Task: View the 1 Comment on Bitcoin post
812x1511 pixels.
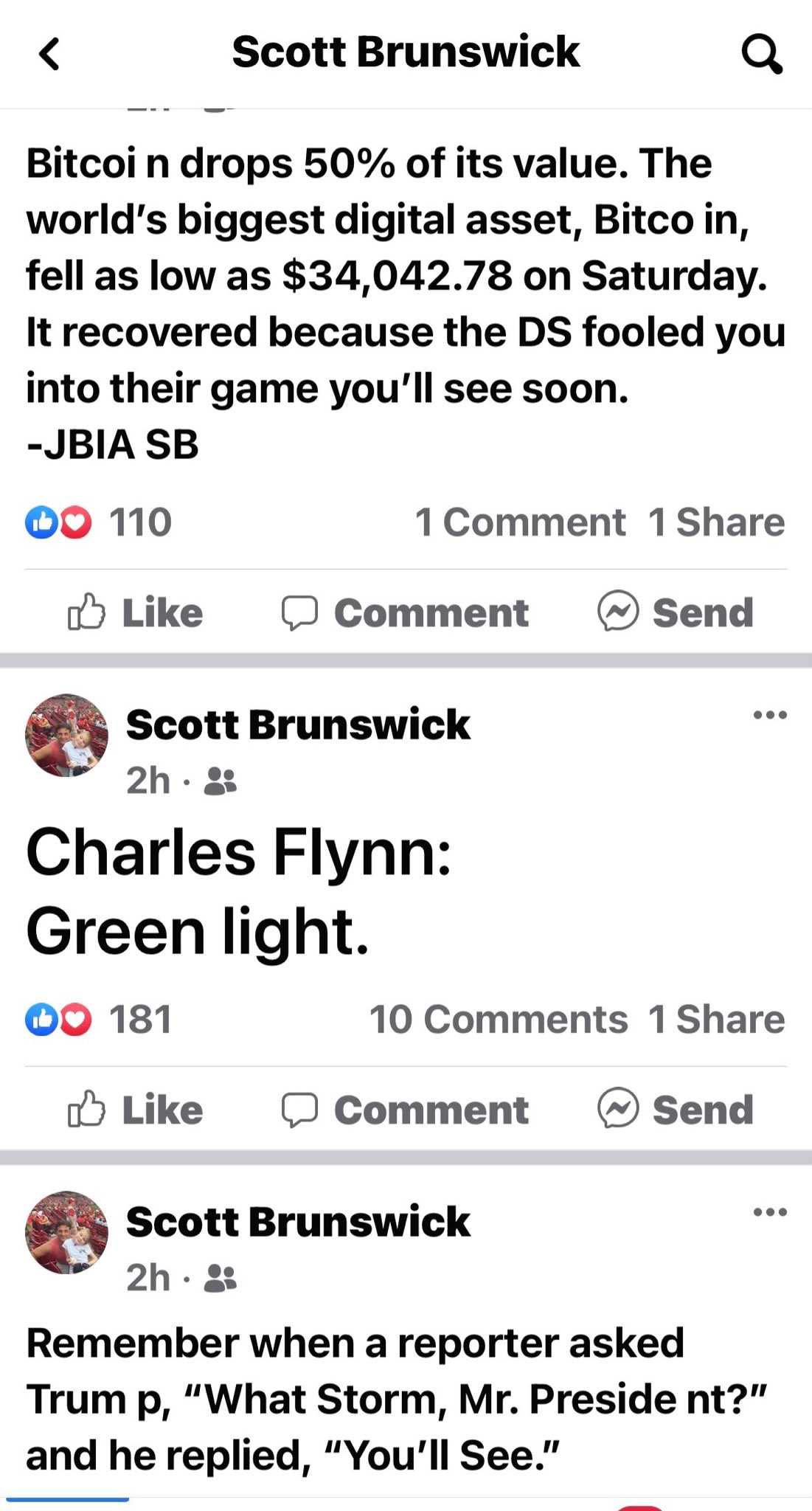Action: coord(520,522)
